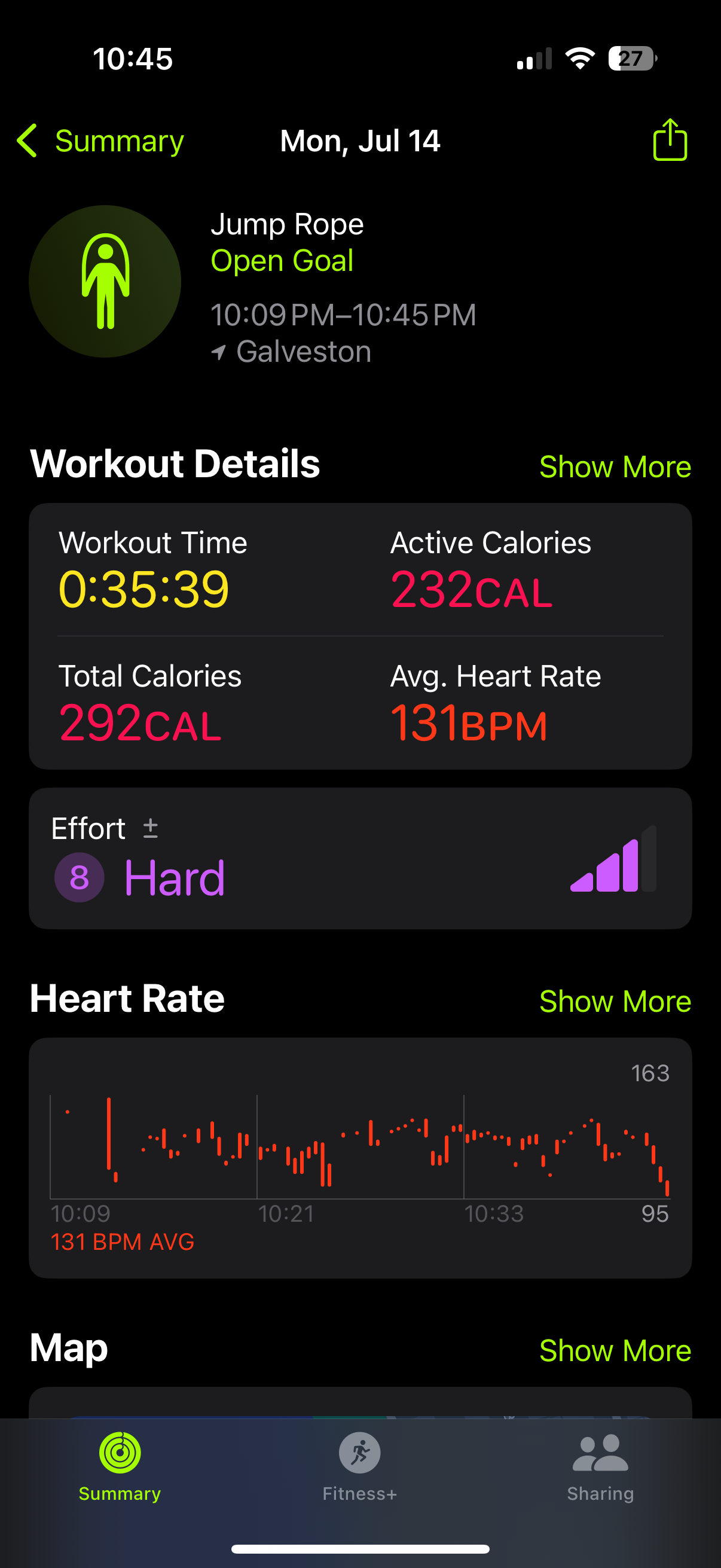
Task: Switch to the Fitness+ tab
Action: [x=359, y=1466]
